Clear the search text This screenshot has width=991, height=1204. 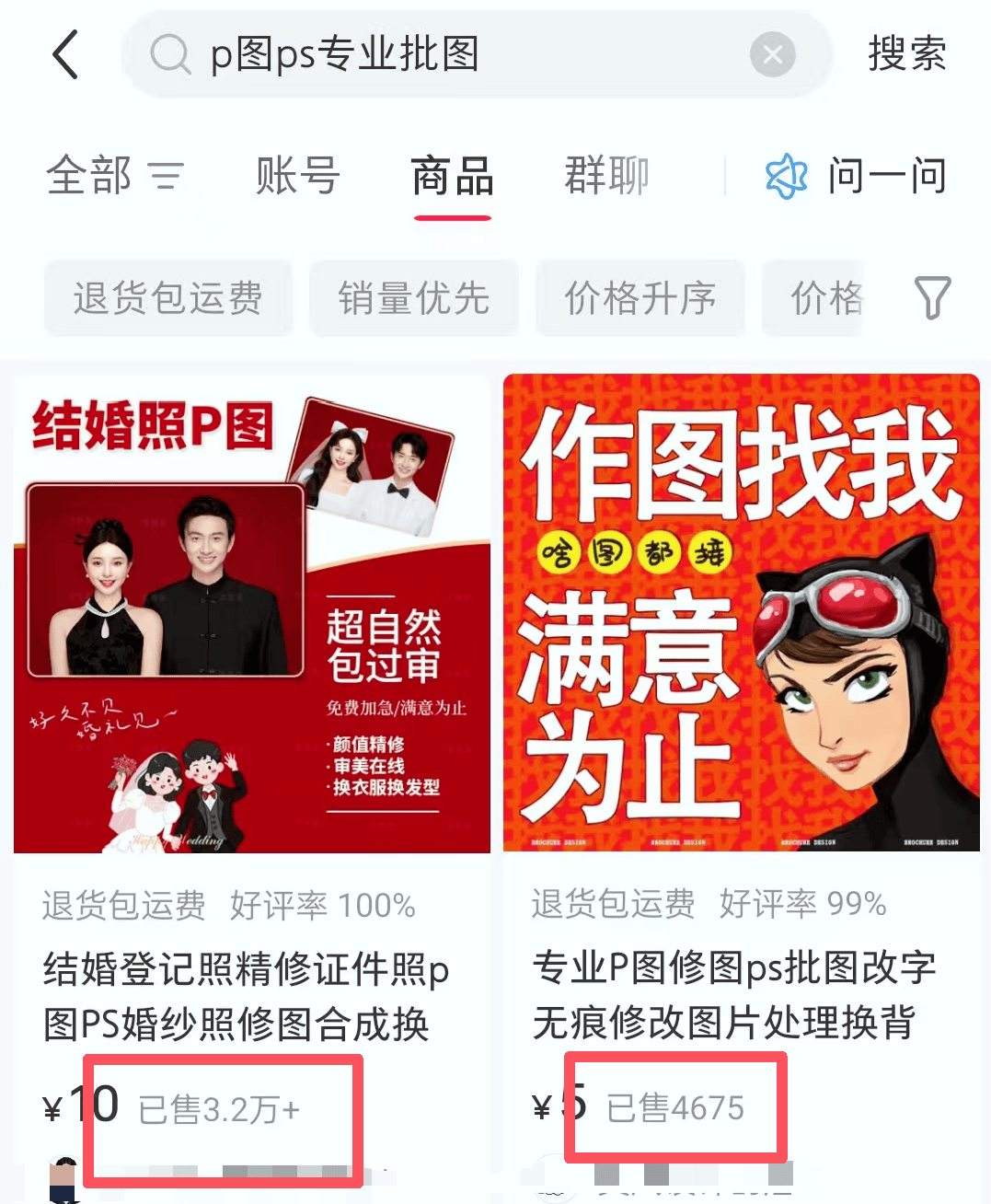click(772, 55)
